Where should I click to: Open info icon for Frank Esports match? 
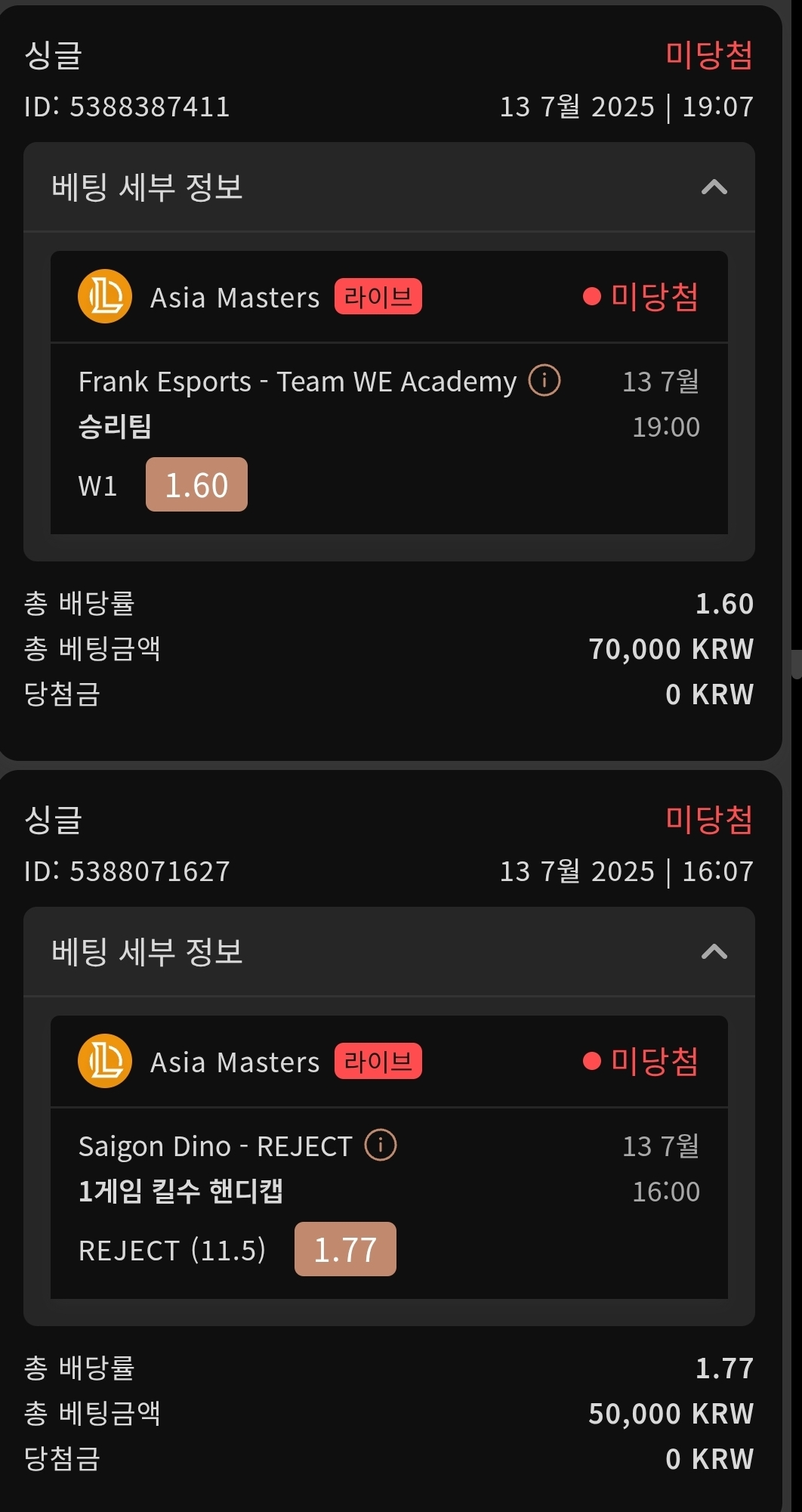tap(544, 380)
